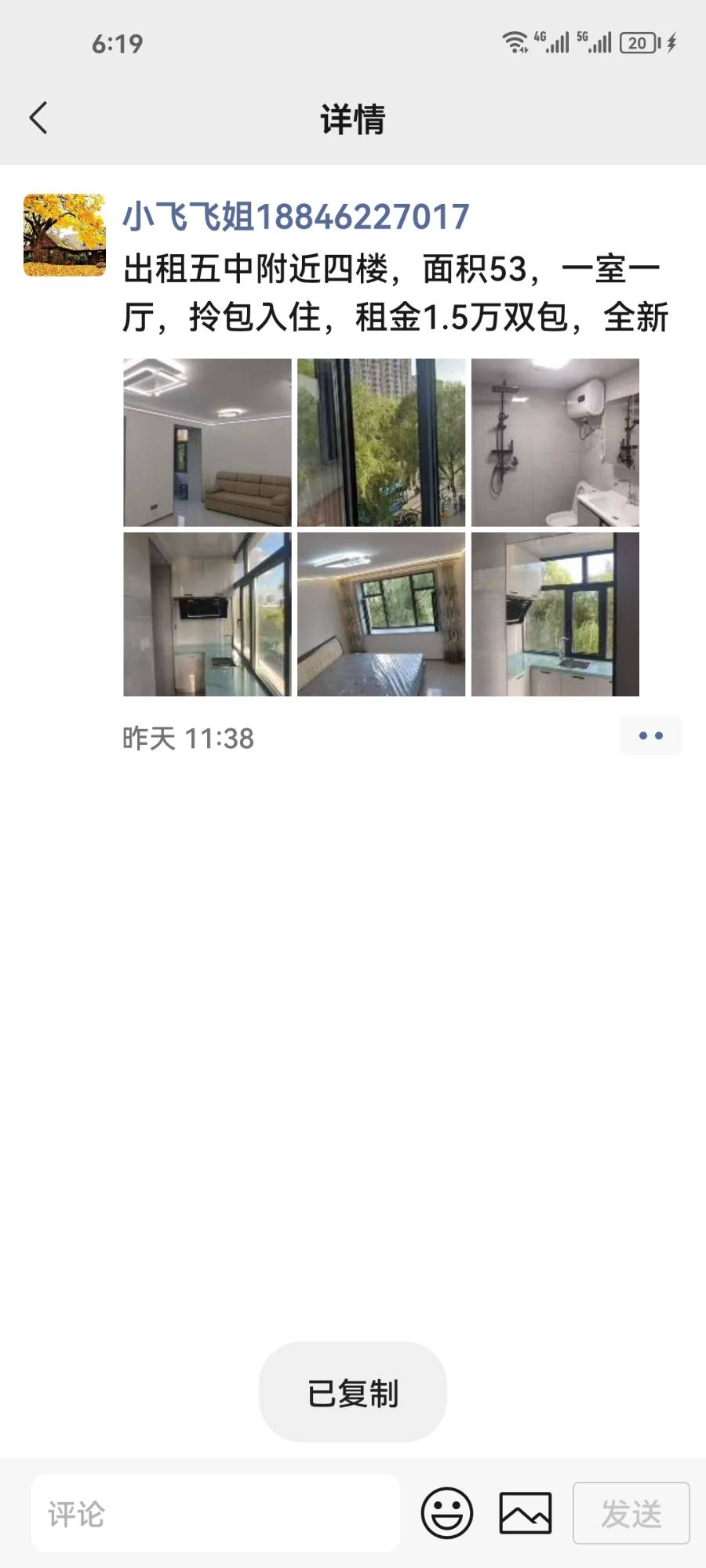
Task: Tap the poster name 小飞飞姐18846227017
Action: (x=296, y=217)
